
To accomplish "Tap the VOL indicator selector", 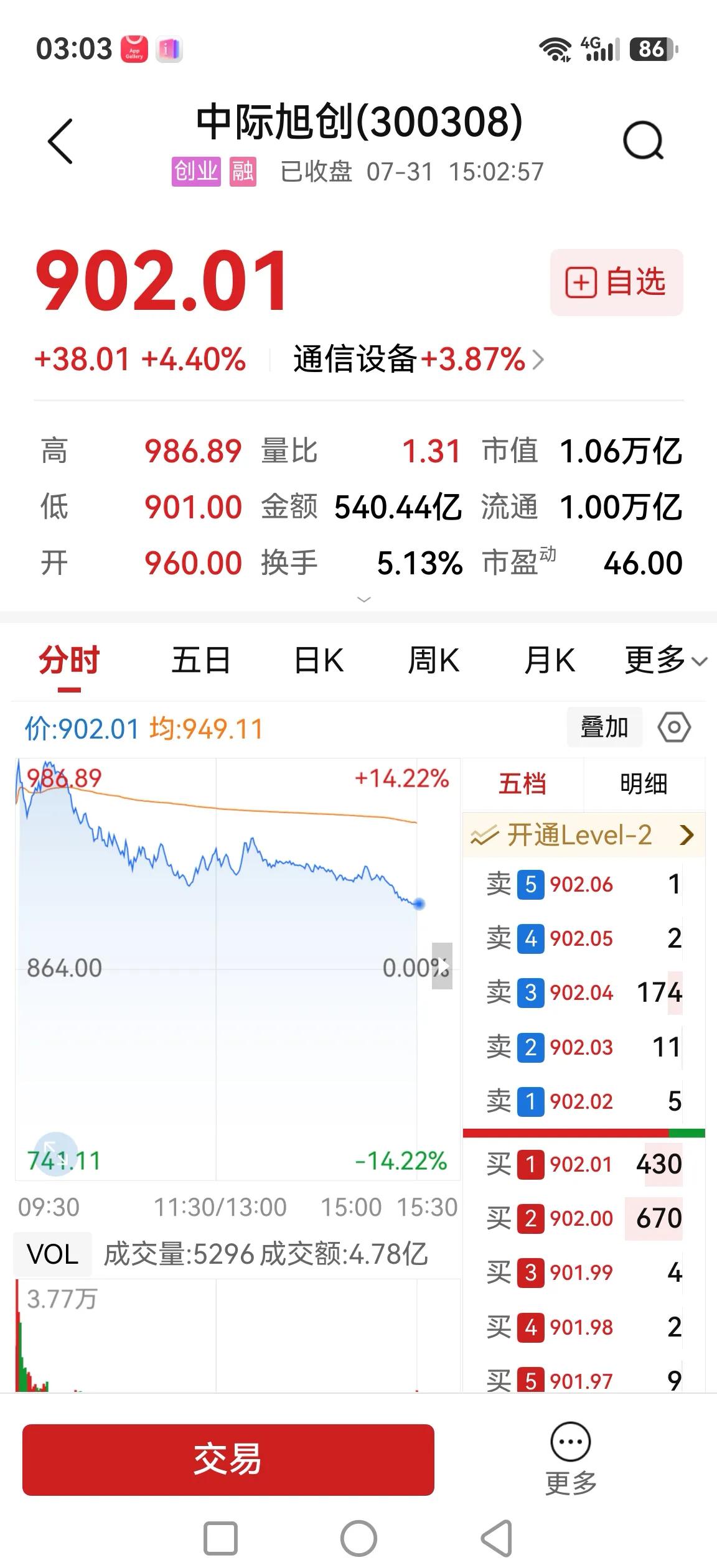I will [53, 1254].
